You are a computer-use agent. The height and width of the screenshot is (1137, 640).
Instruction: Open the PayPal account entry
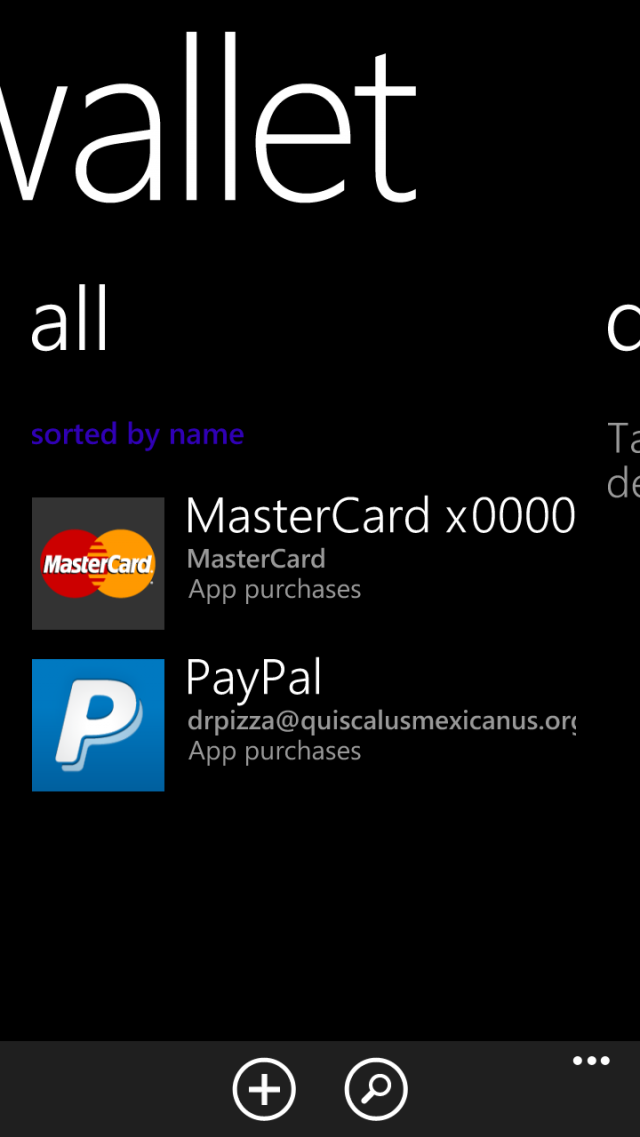(x=304, y=724)
